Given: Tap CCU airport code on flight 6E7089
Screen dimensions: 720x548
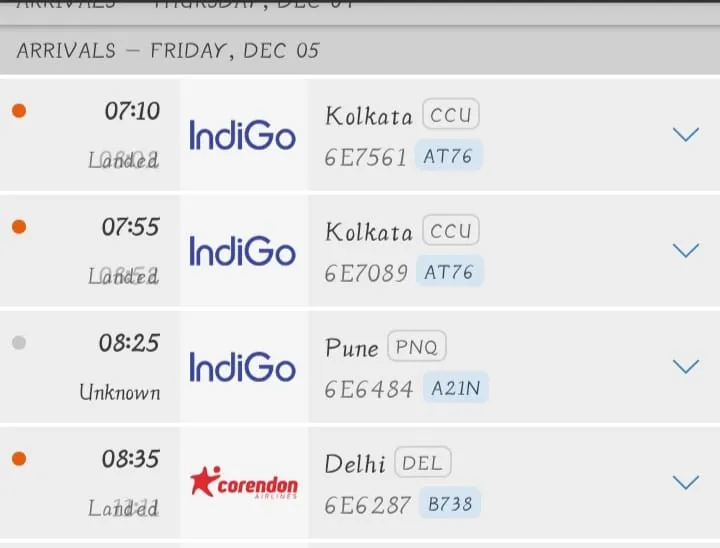Looking at the screenshot, I should point(450,231).
